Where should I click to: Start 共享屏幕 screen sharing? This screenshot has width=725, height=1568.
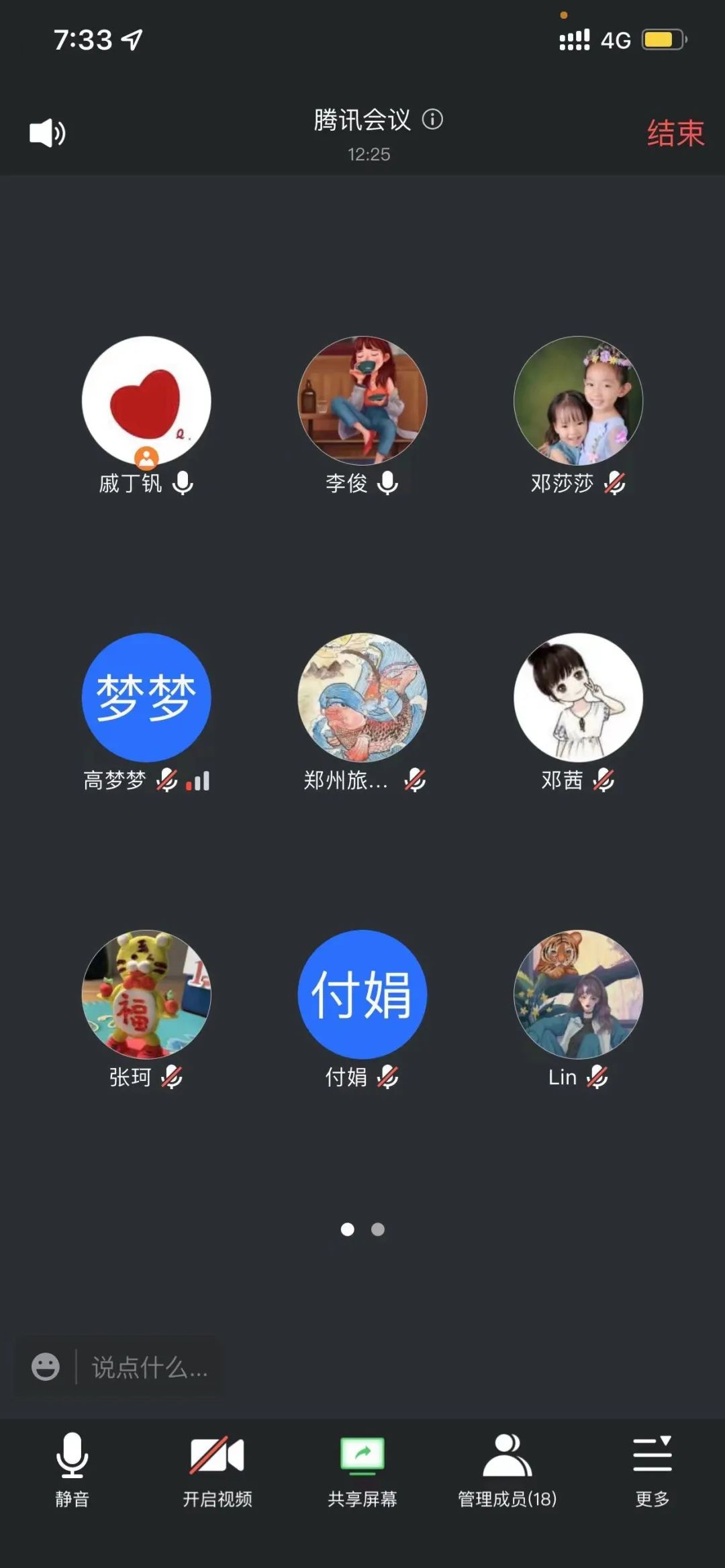(x=362, y=1469)
